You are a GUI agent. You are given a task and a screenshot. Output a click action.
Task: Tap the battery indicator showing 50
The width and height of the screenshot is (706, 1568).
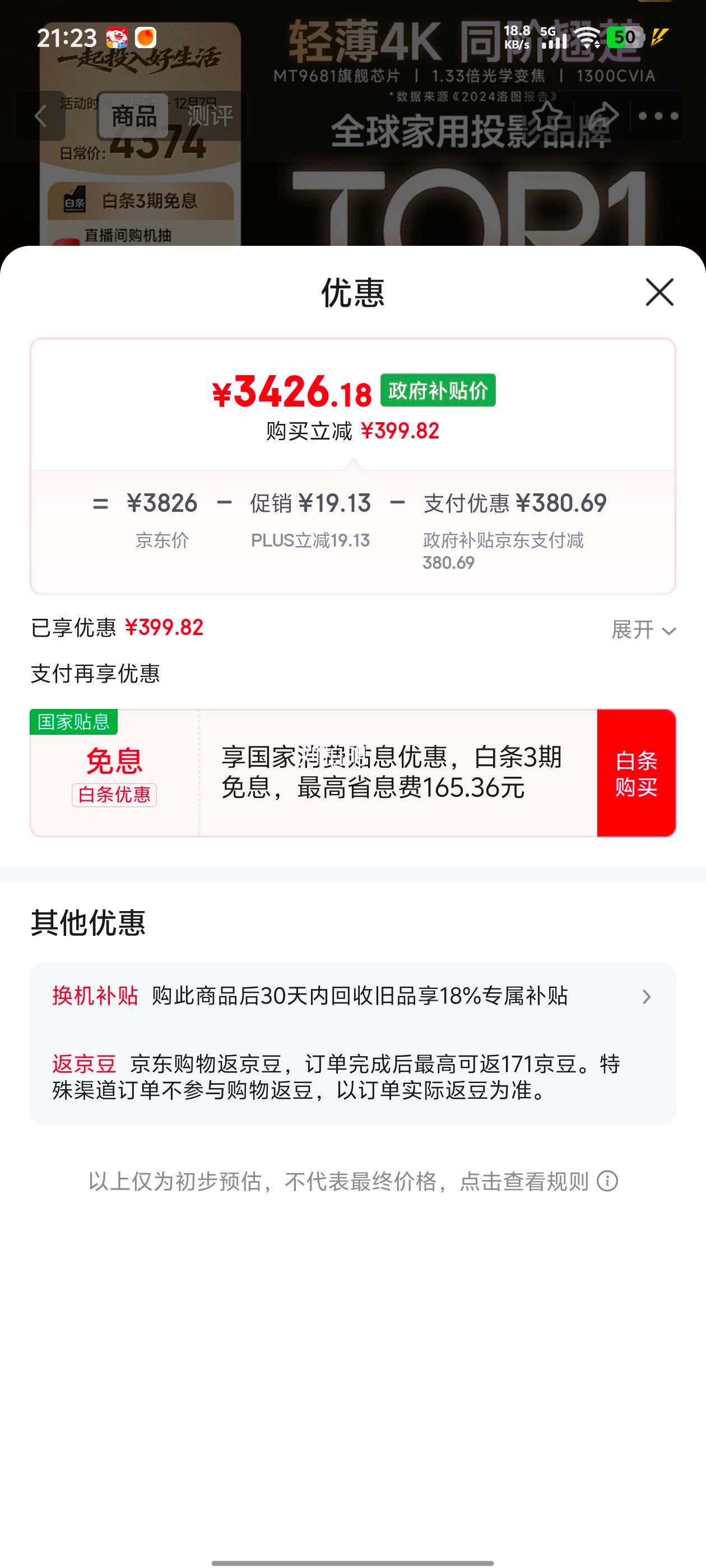coord(624,38)
